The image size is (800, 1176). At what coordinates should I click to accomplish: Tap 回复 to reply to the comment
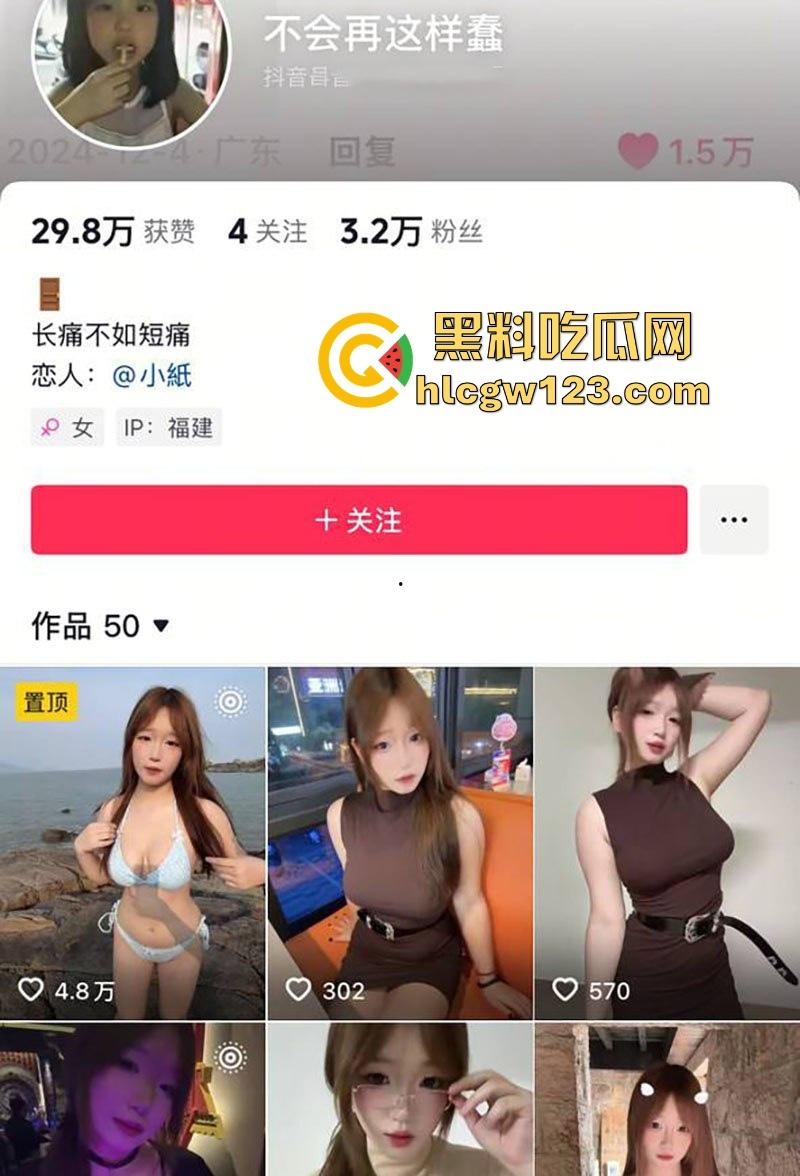[362, 152]
